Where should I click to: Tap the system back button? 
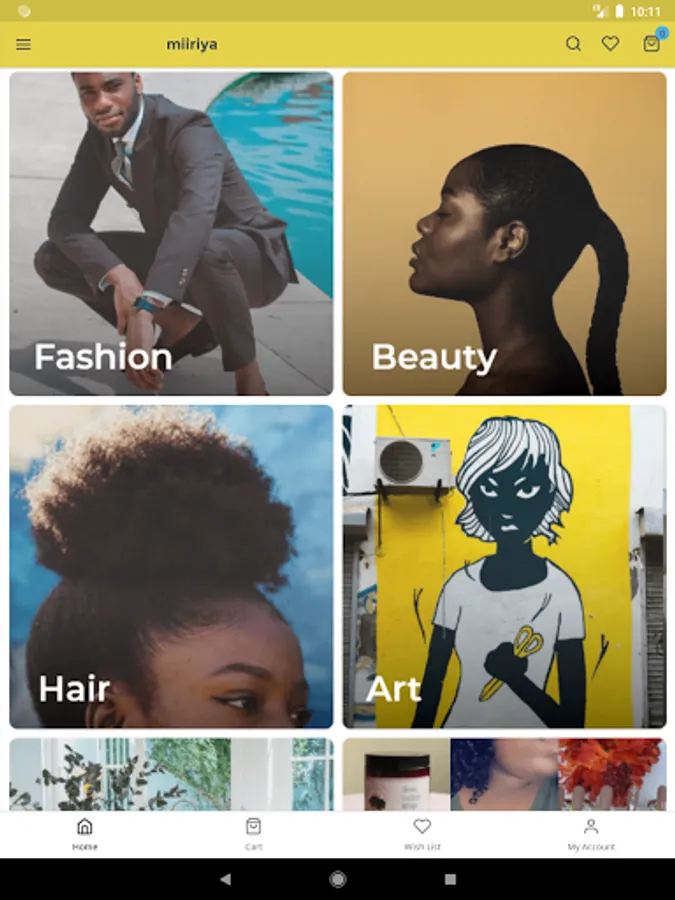pos(225,879)
